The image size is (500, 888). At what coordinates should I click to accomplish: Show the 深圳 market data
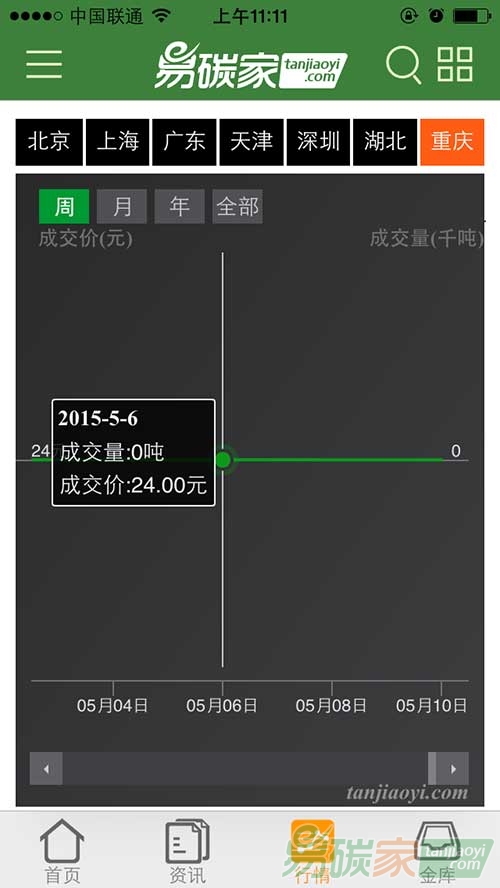pos(318,142)
